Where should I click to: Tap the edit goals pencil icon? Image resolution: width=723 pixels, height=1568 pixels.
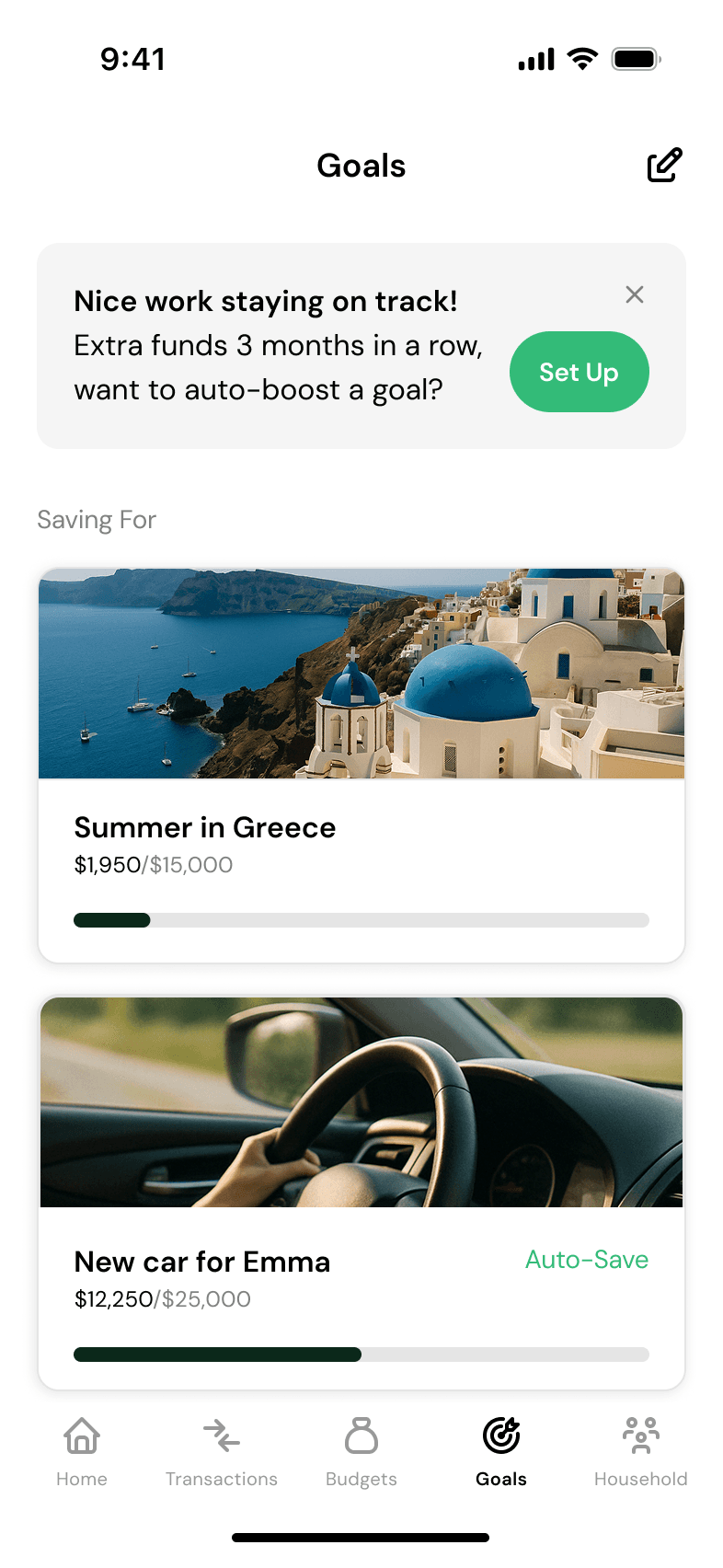tap(664, 166)
